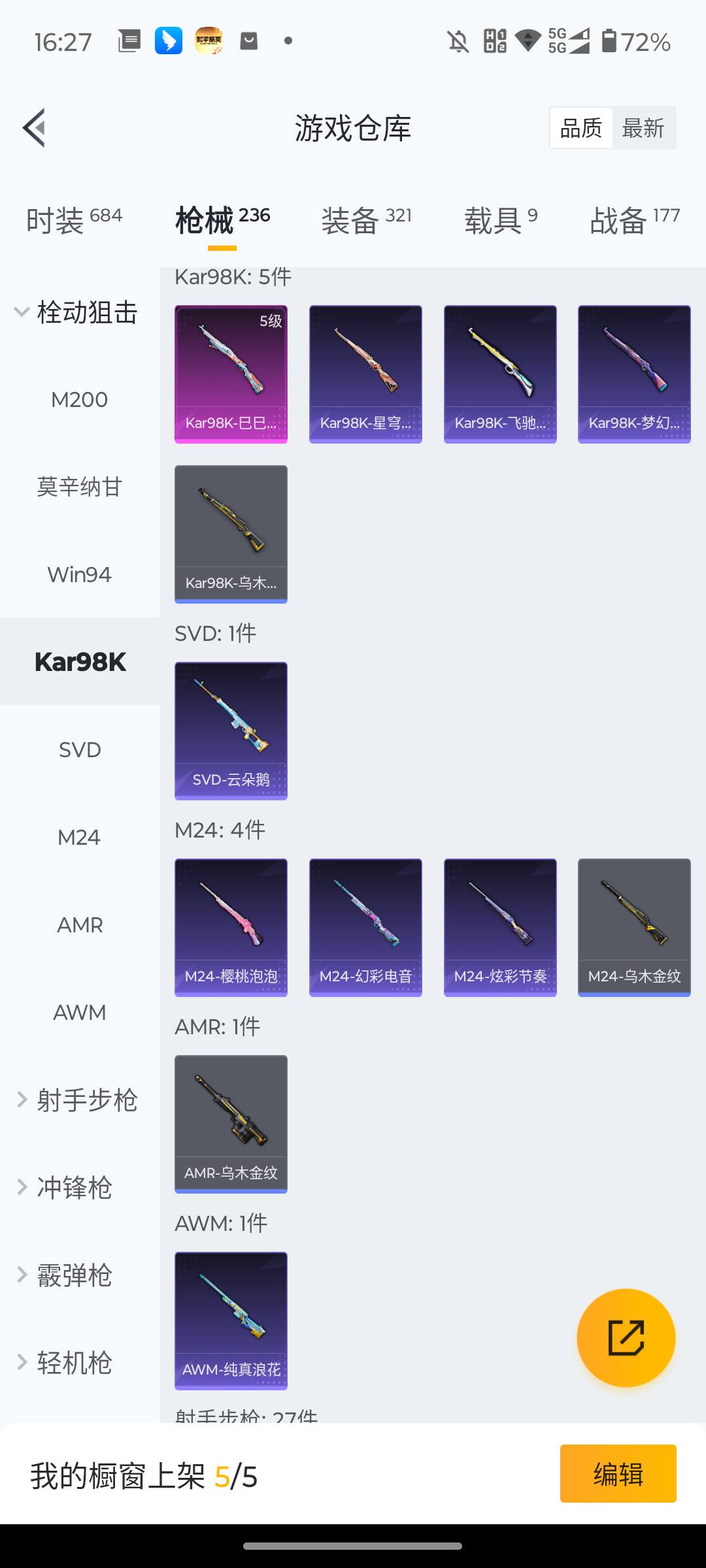Open the SVD-云朵鹅 skin
Viewport: 706px width, 1568px height.
pos(231,730)
